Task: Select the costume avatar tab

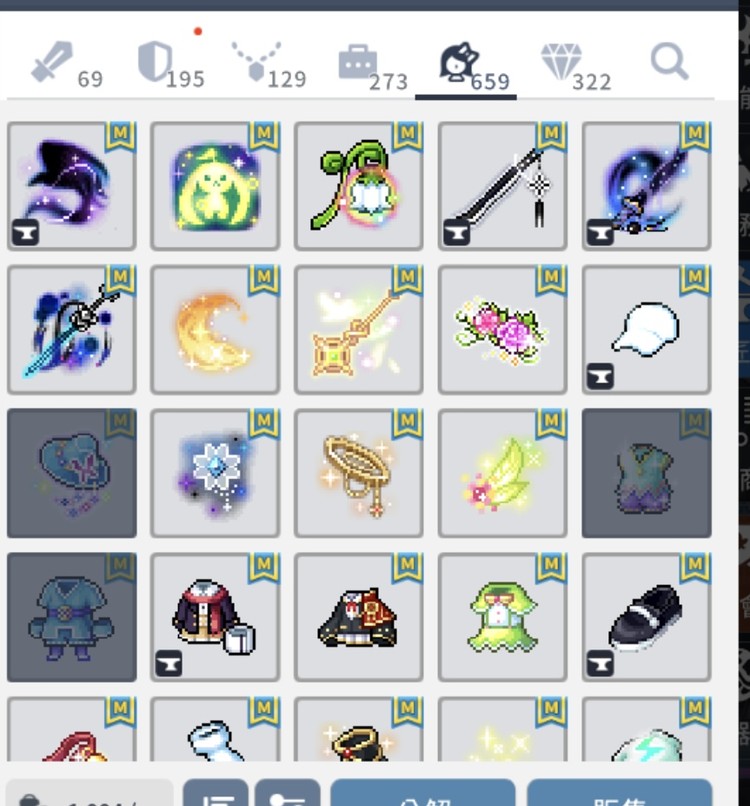Action: pos(460,64)
